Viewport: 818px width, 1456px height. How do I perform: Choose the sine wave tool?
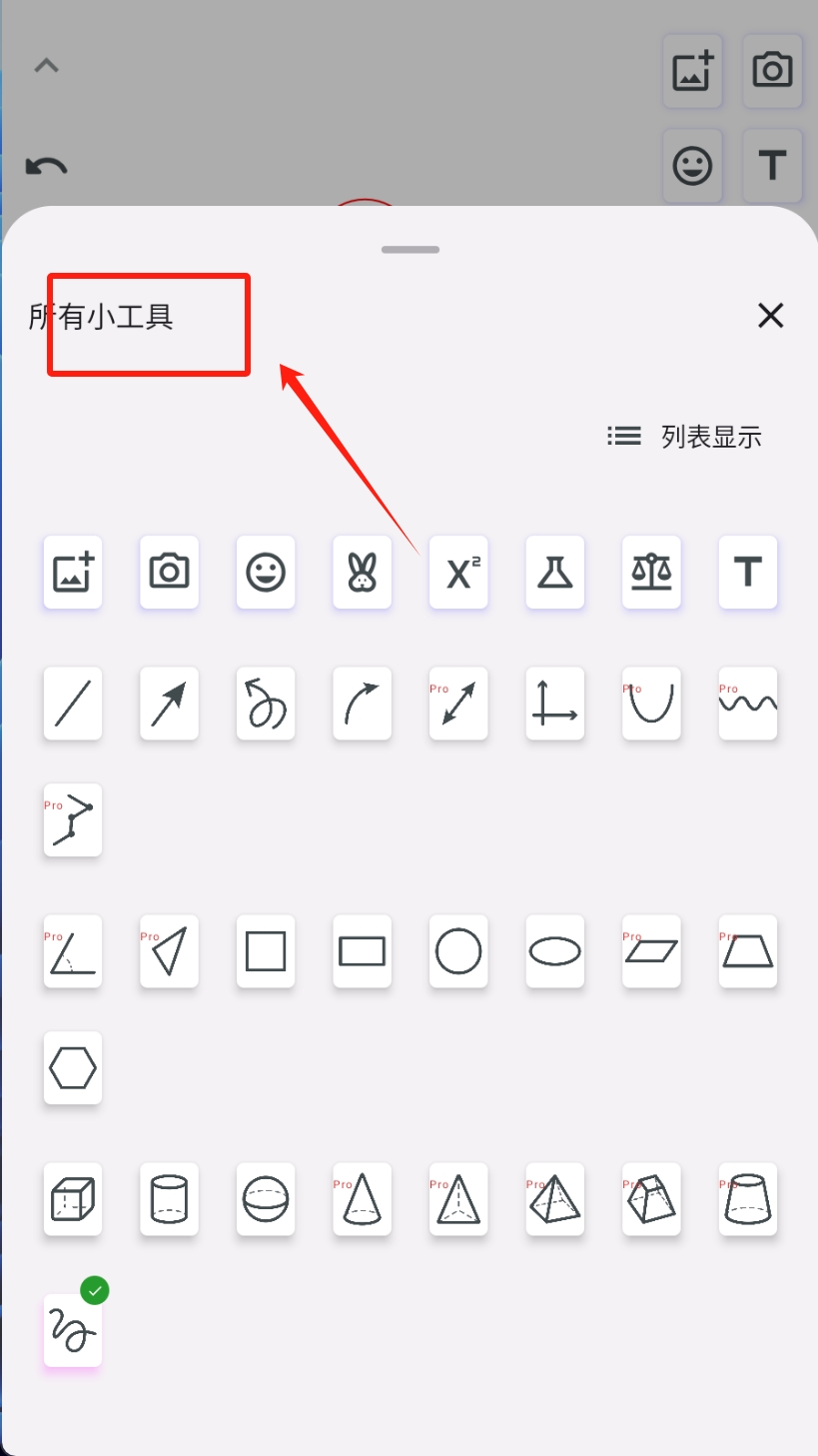point(748,704)
